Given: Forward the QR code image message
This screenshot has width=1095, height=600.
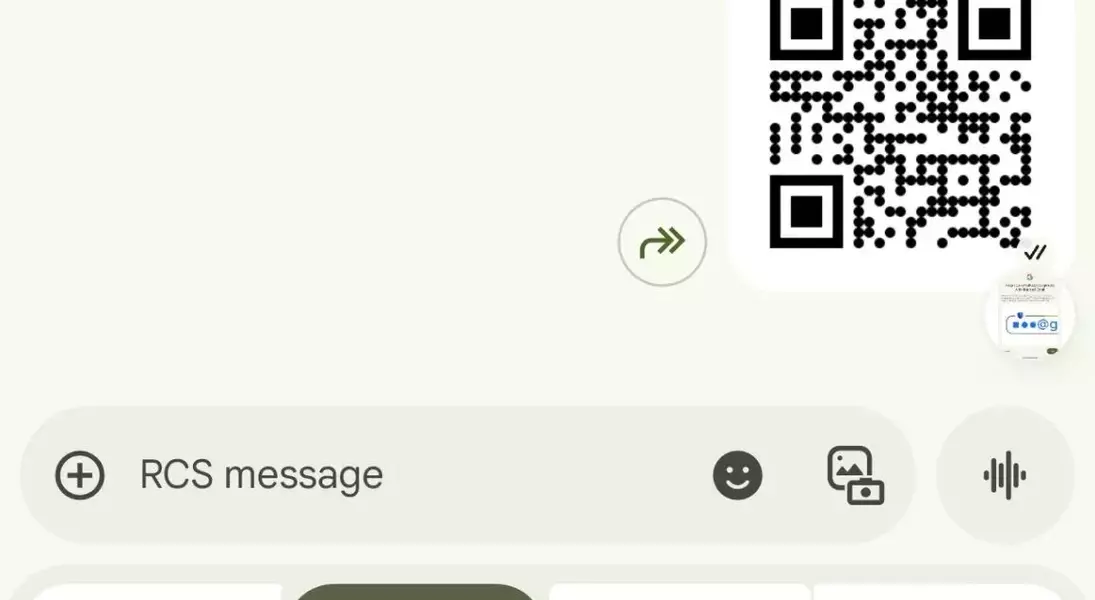Looking at the screenshot, I should coord(662,242).
